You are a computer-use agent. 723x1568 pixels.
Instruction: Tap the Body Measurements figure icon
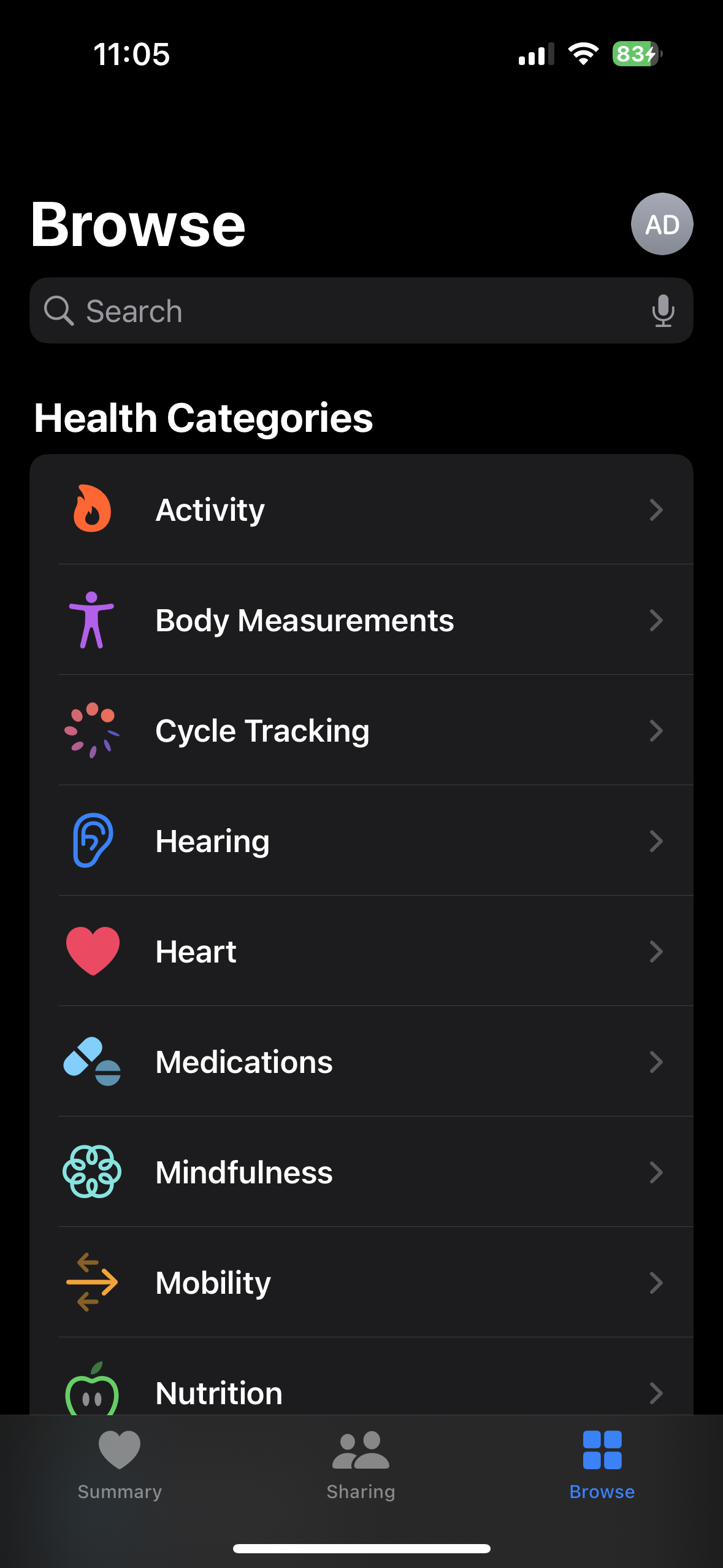(x=92, y=620)
